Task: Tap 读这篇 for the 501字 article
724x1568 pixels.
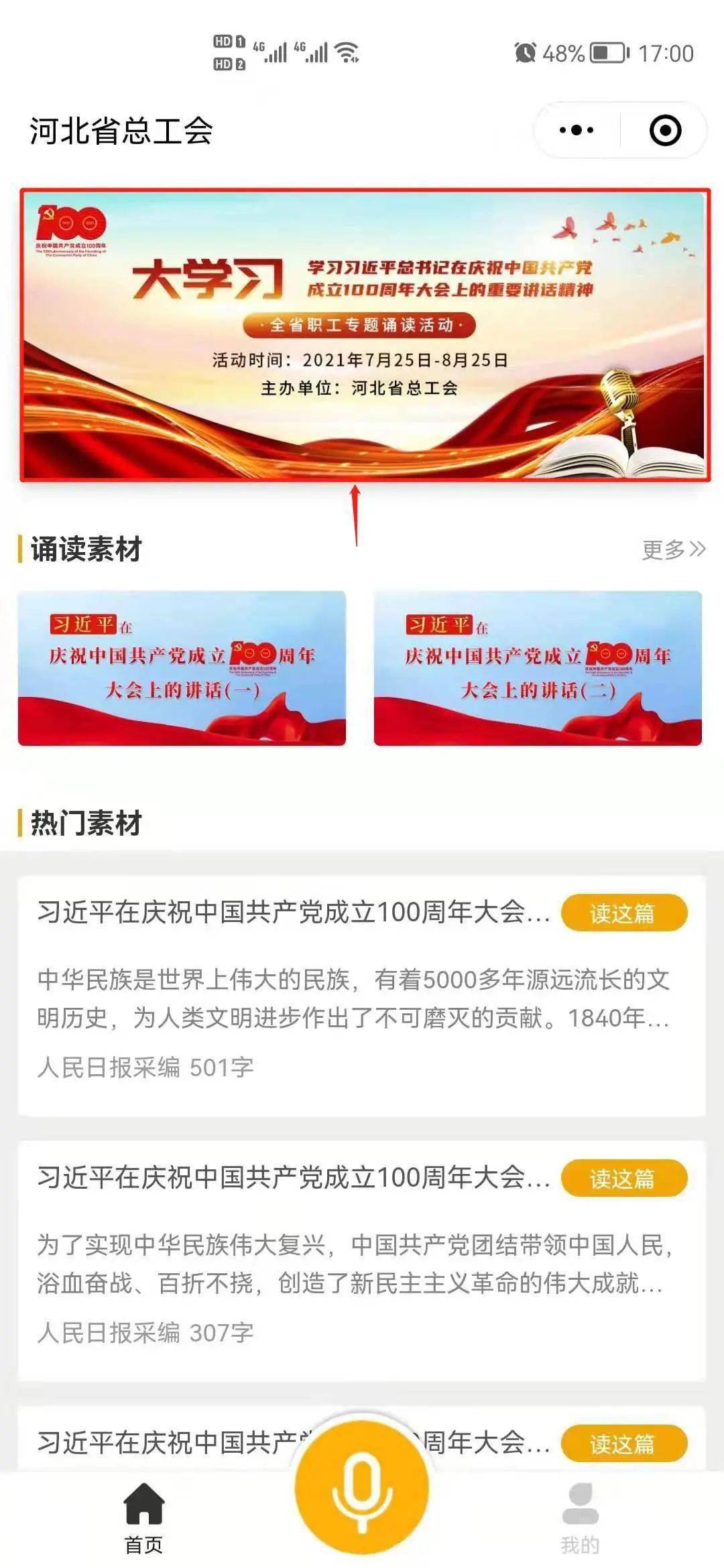Action: [623, 913]
